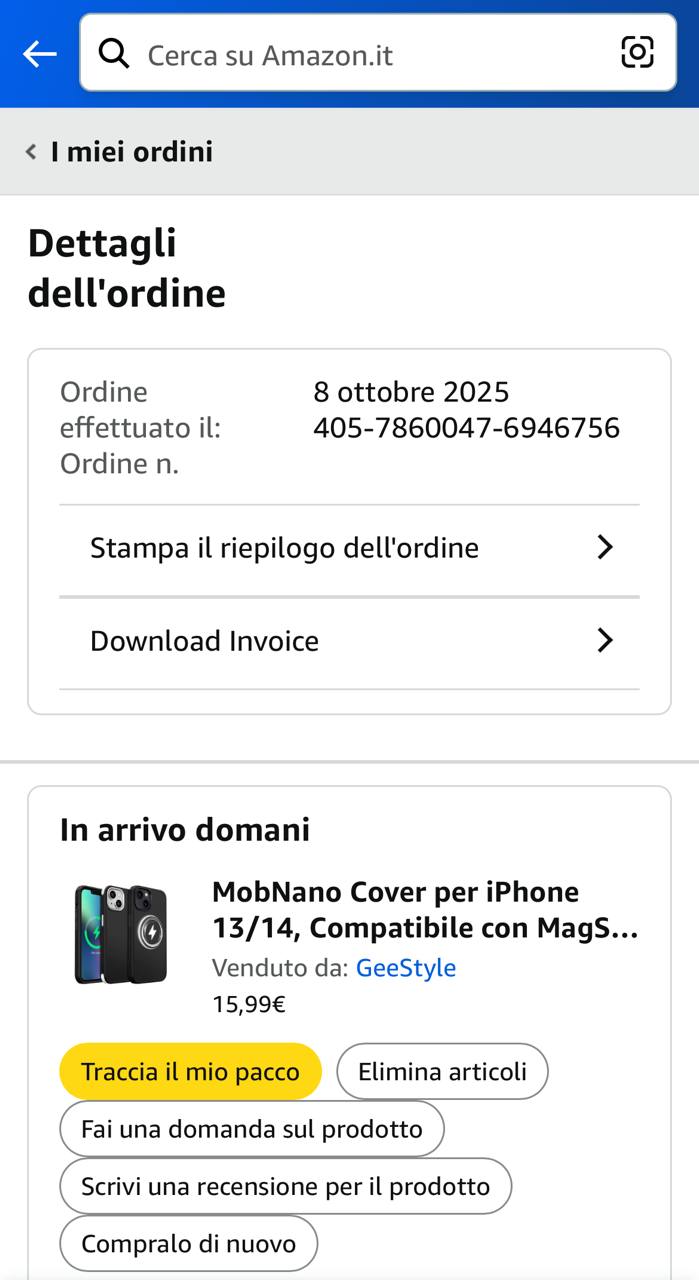699x1280 pixels.
Task: Open the Download Invoice row
Action: tap(349, 641)
